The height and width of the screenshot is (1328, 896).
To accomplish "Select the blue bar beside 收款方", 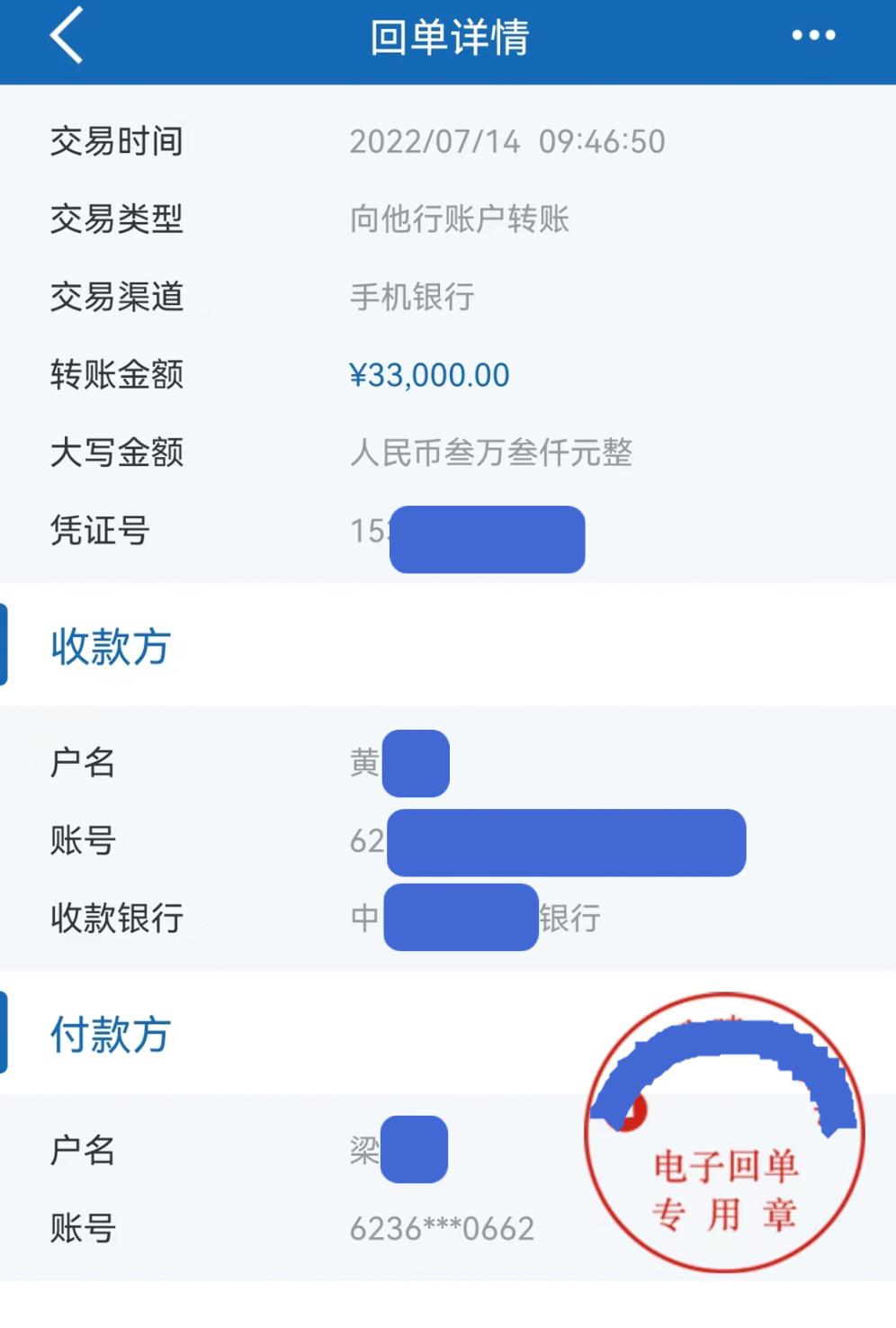I will 4,646.
